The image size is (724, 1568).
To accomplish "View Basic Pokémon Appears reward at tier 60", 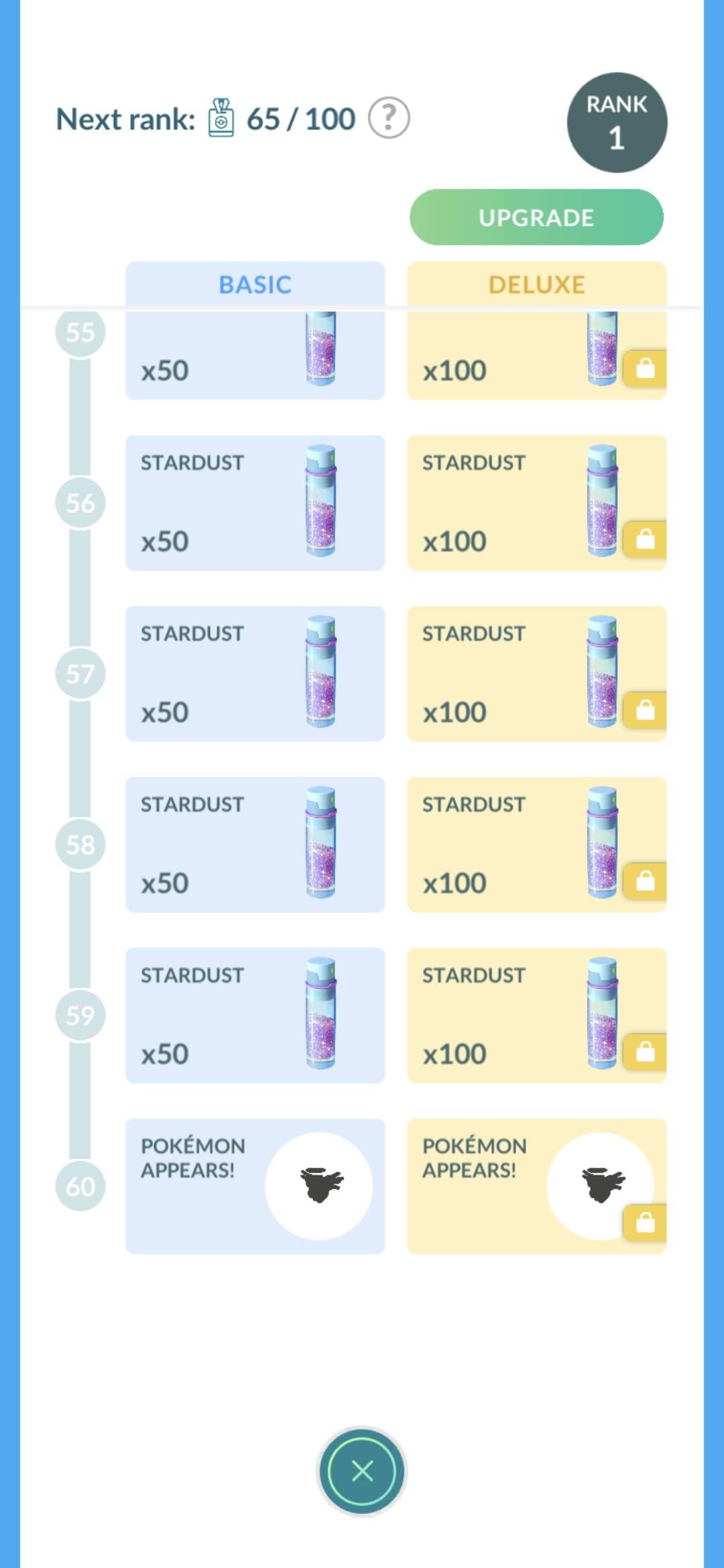I will click(255, 1186).
